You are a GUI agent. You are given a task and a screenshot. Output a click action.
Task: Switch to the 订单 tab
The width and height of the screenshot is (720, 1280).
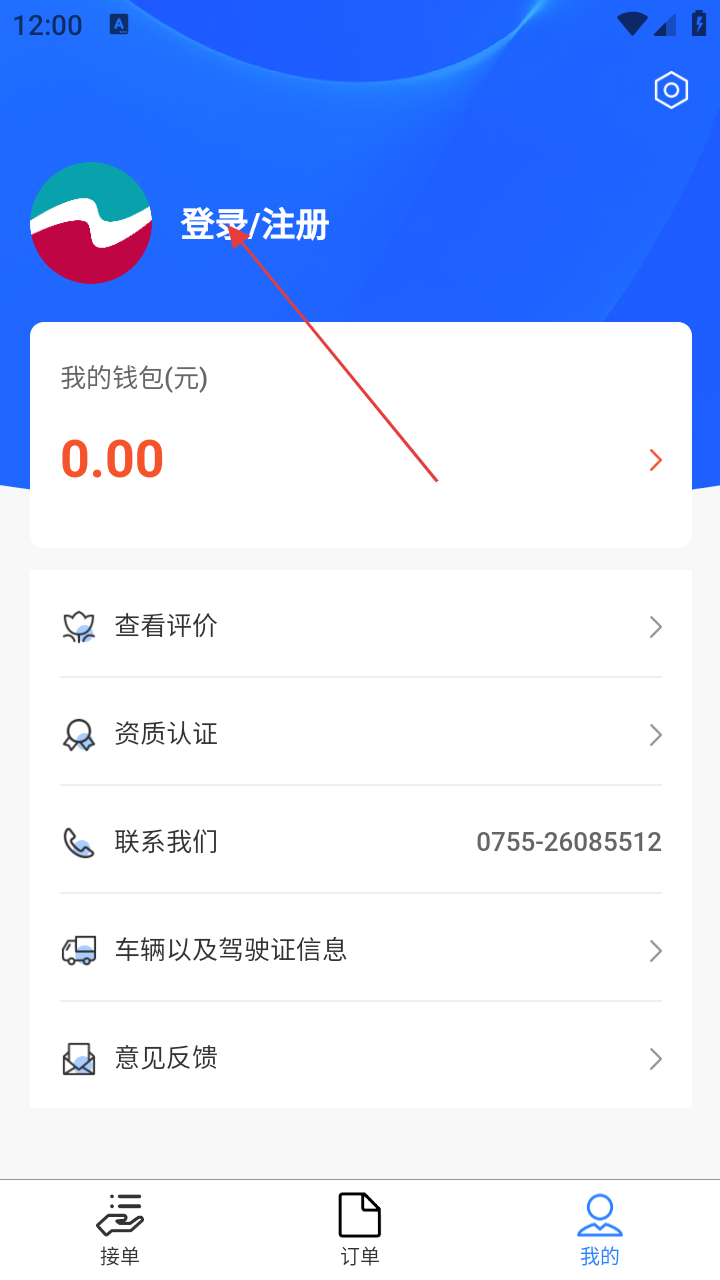pos(360,1230)
